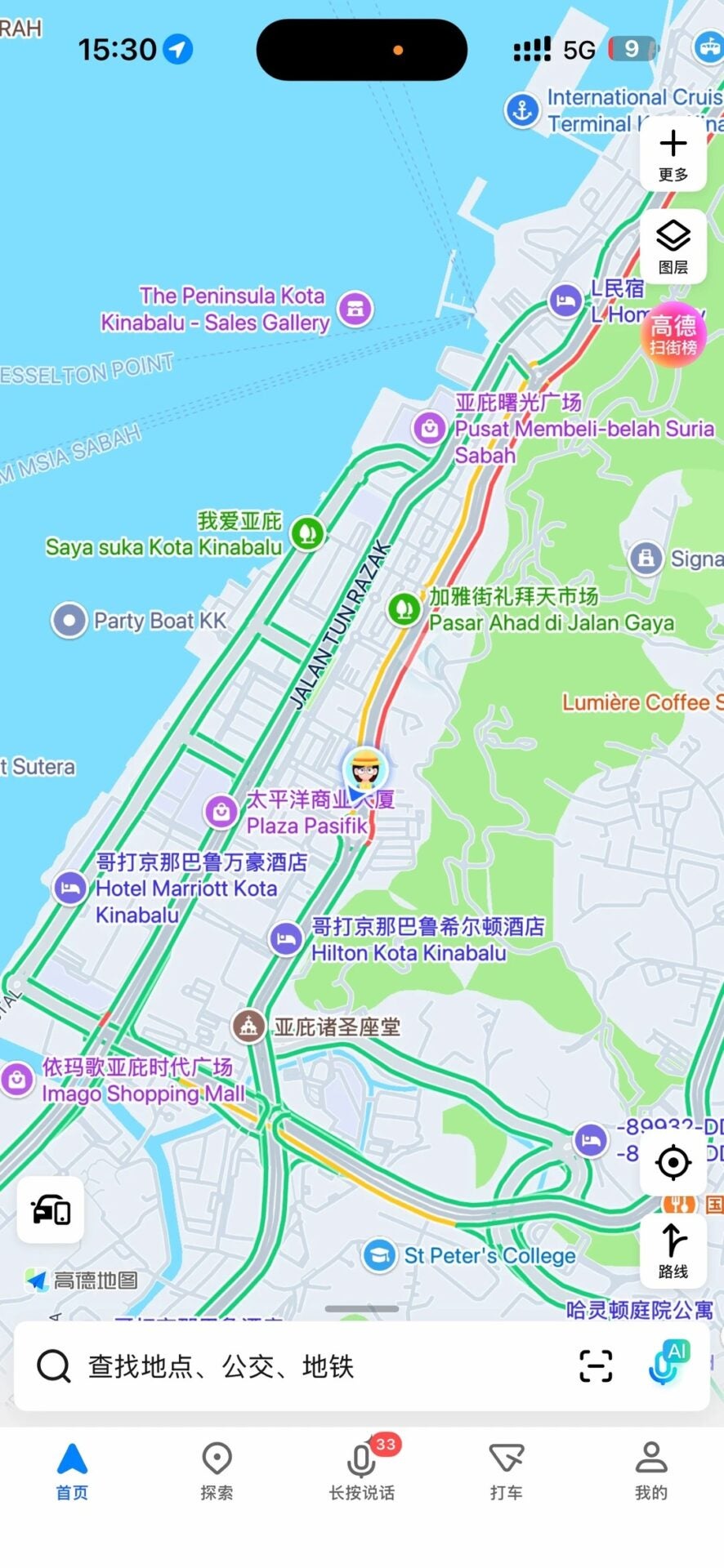This screenshot has width=724, height=1568.
Task: Open 路线 route planning
Action: [673, 1251]
